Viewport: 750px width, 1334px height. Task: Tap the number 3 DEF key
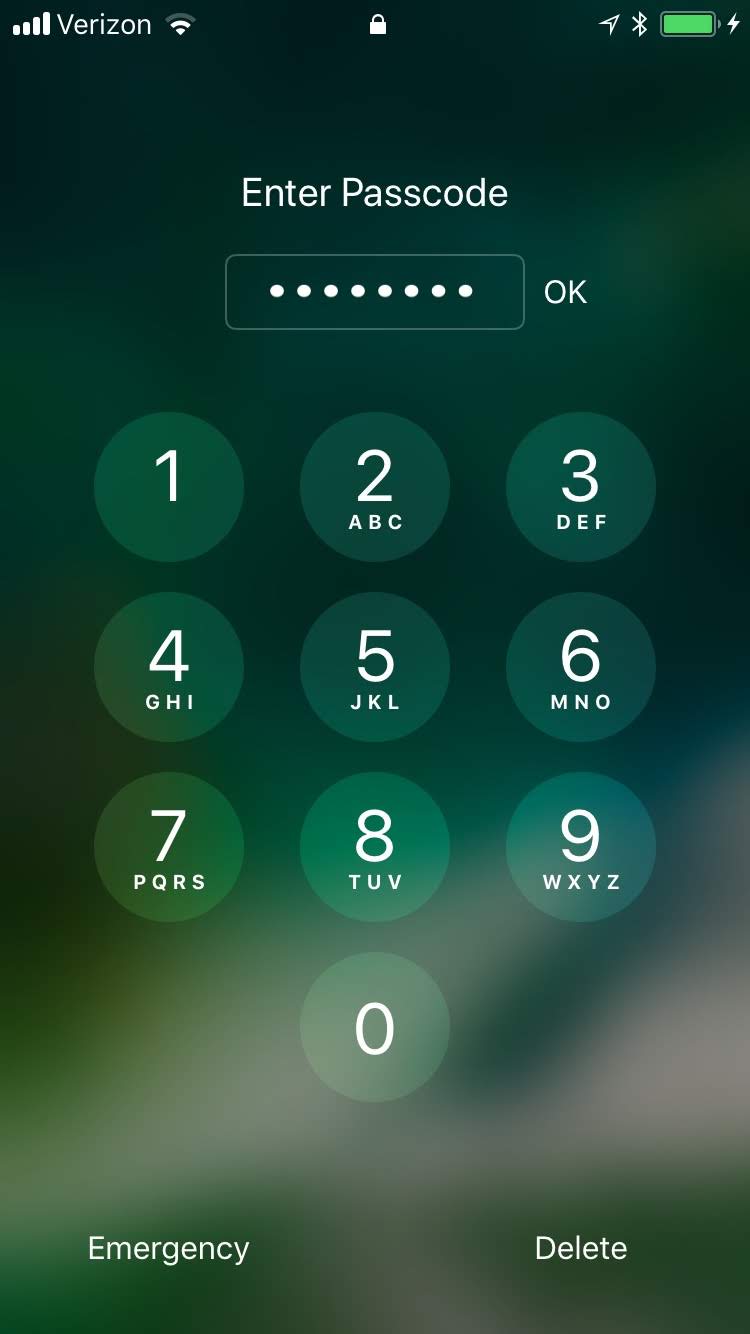581,487
